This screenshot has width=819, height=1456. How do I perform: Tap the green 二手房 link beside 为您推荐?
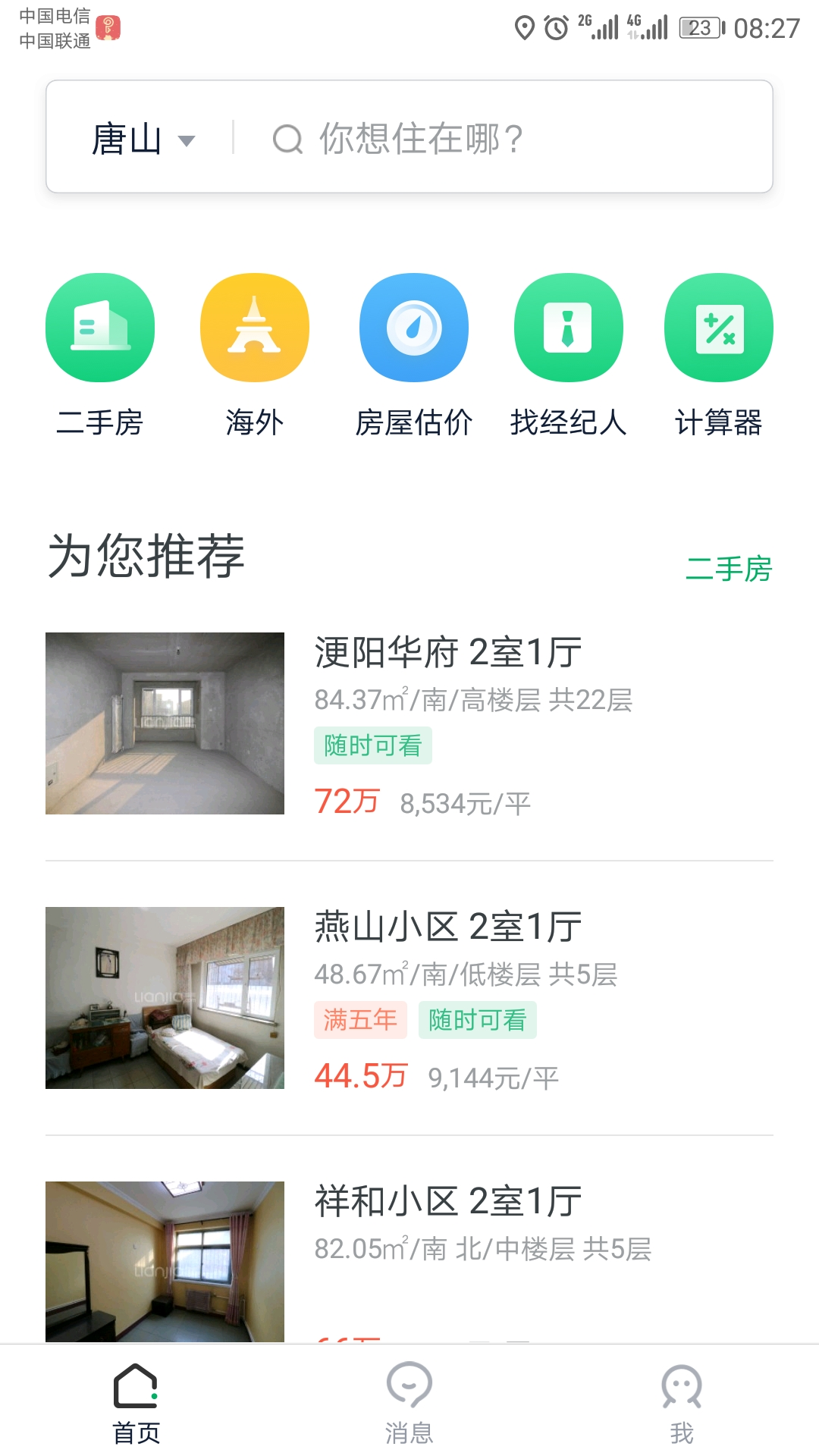click(728, 569)
